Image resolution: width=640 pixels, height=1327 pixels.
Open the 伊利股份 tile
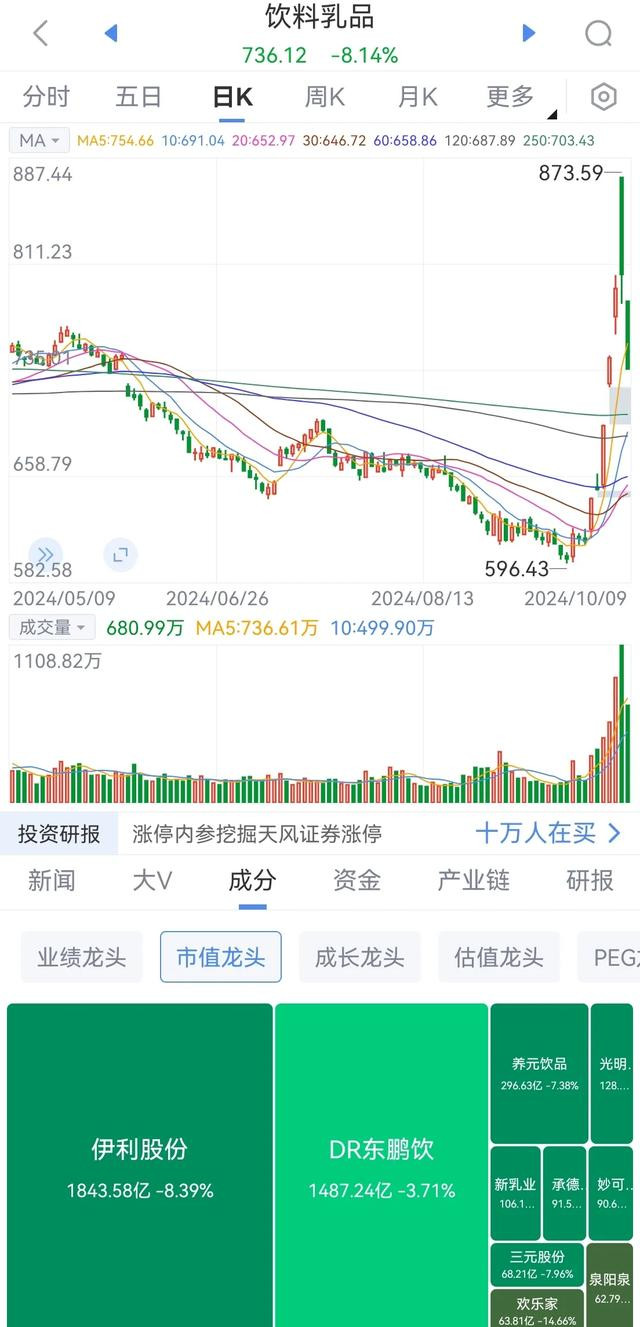point(140,1165)
